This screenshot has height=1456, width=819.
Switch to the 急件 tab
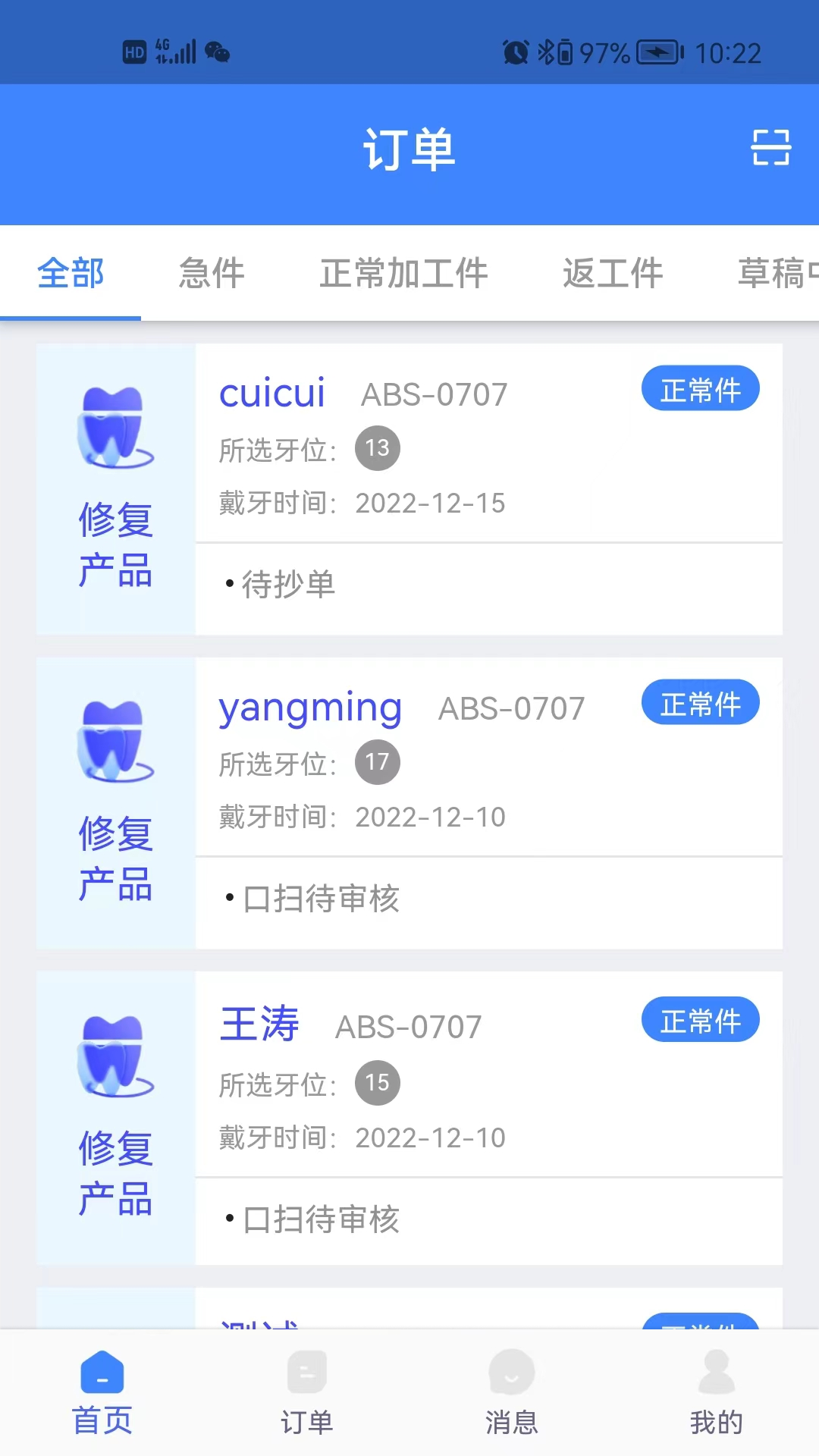(211, 273)
